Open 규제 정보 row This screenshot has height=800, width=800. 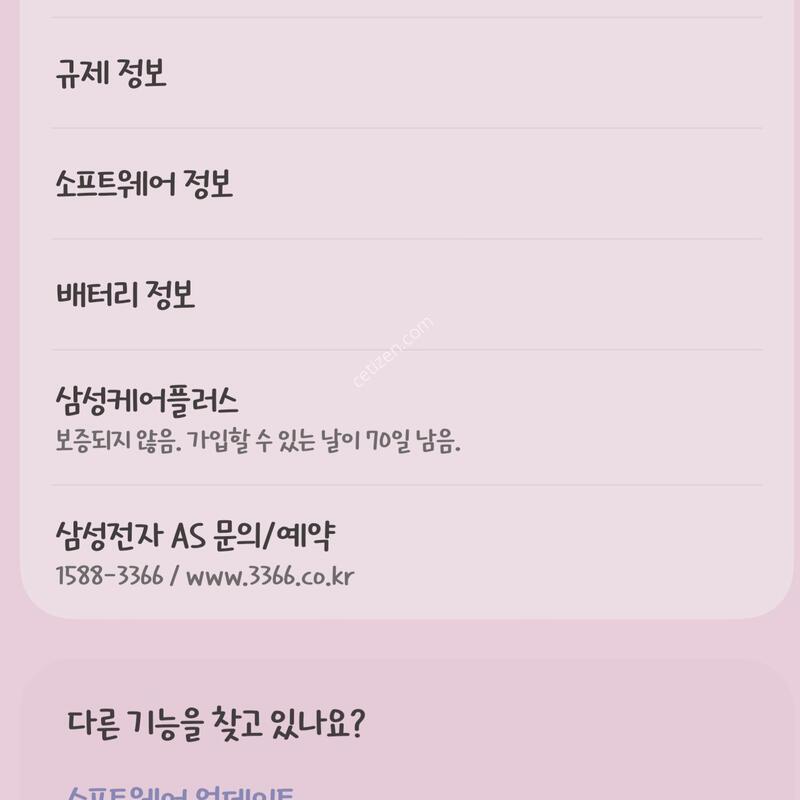pyautogui.click(x=110, y=73)
